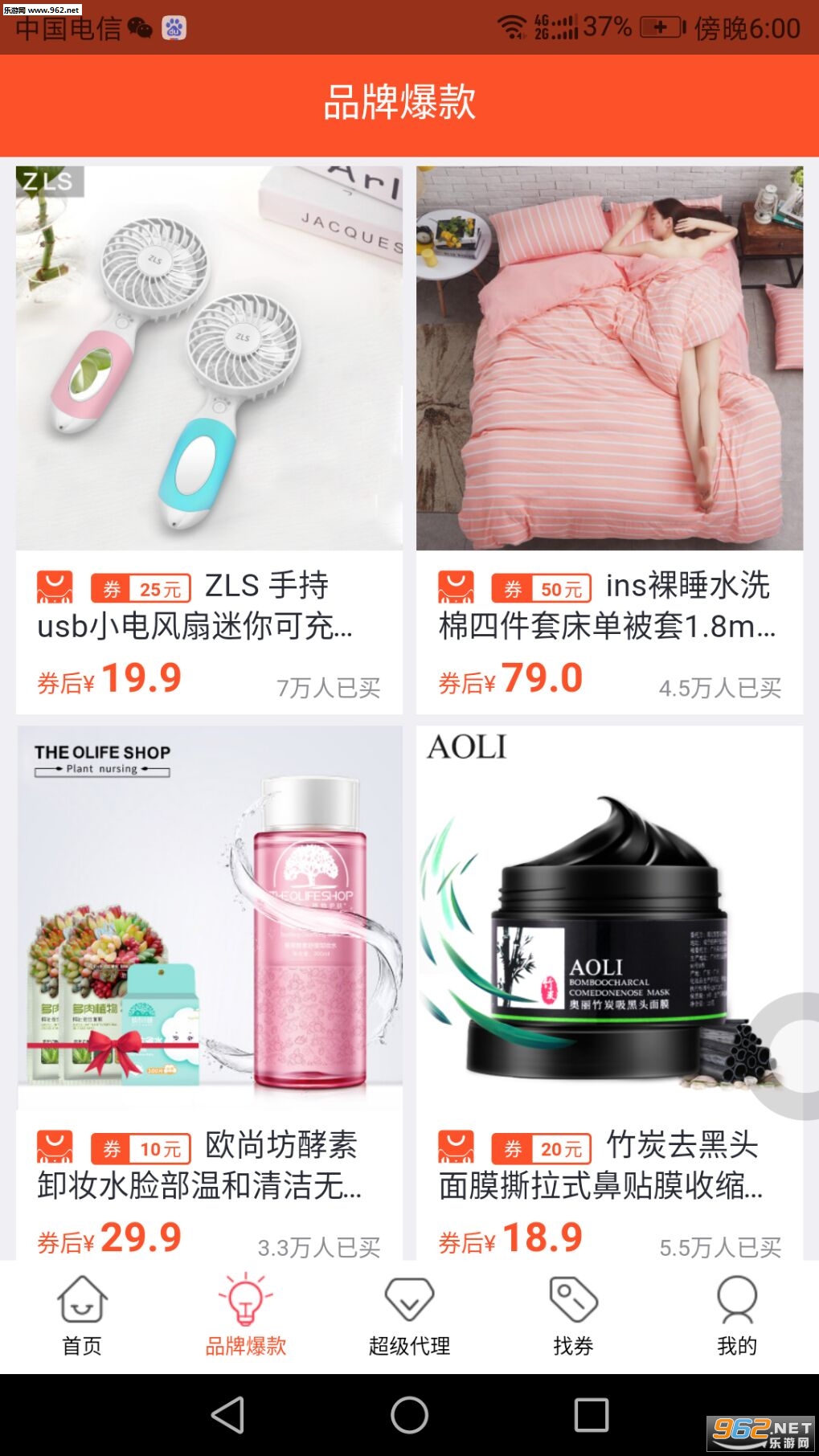Open the 欧尚坊 enzyme makeup remover product card
The height and width of the screenshot is (1456, 819).
click(209, 992)
